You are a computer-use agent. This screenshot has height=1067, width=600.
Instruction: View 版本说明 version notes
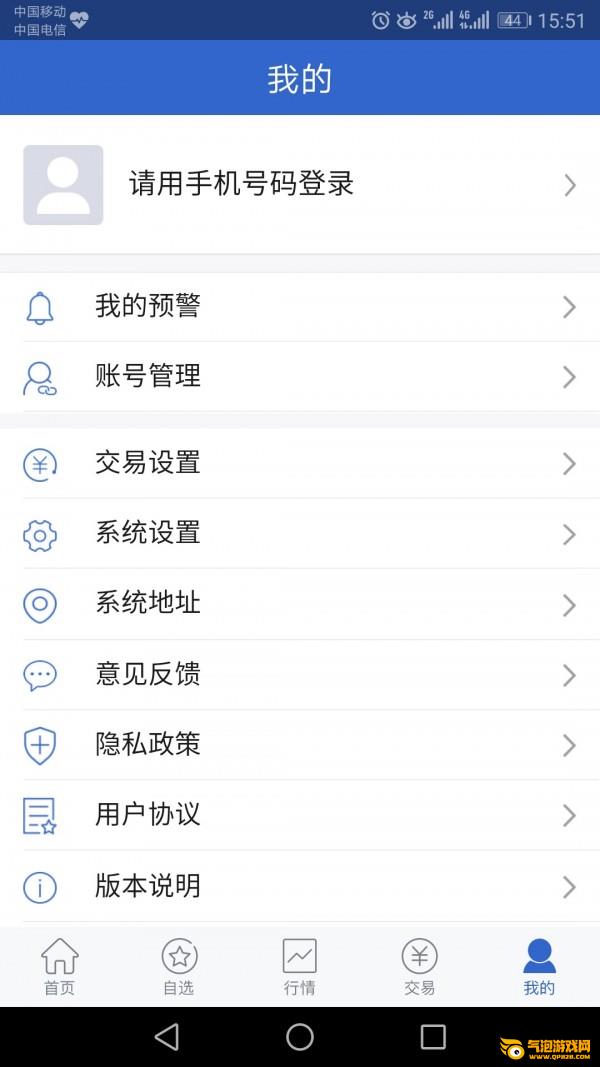tap(300, 886)
